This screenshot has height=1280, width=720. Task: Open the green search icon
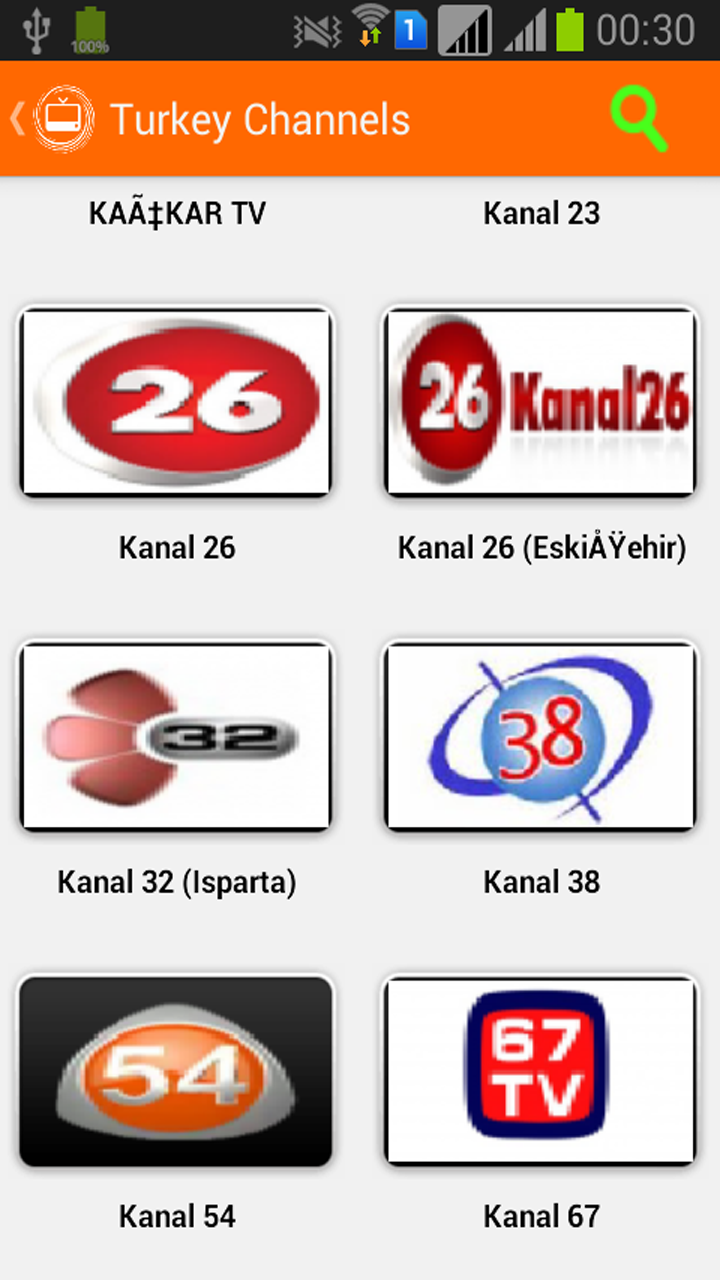[639, 119]
